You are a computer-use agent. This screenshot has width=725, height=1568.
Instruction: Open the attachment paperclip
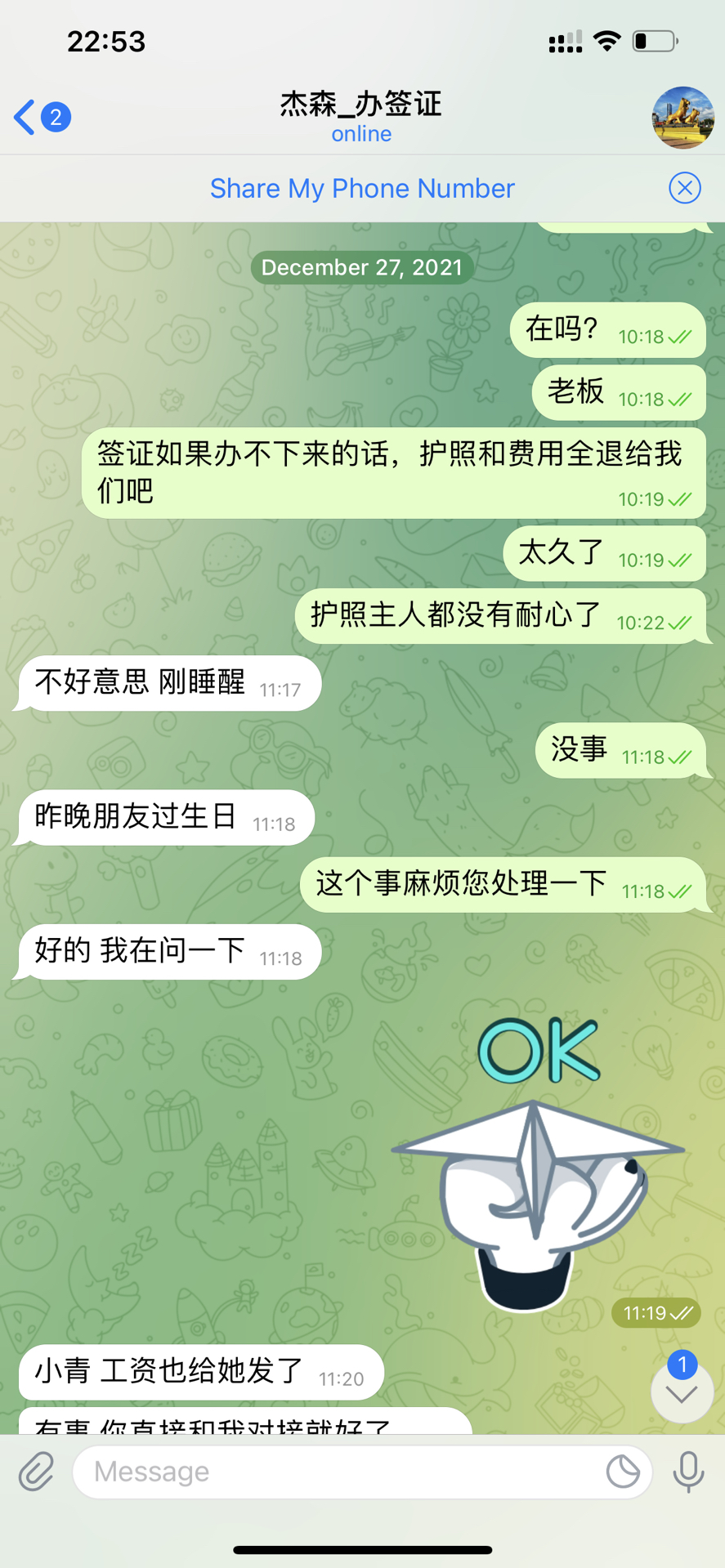pos(37,1472)
